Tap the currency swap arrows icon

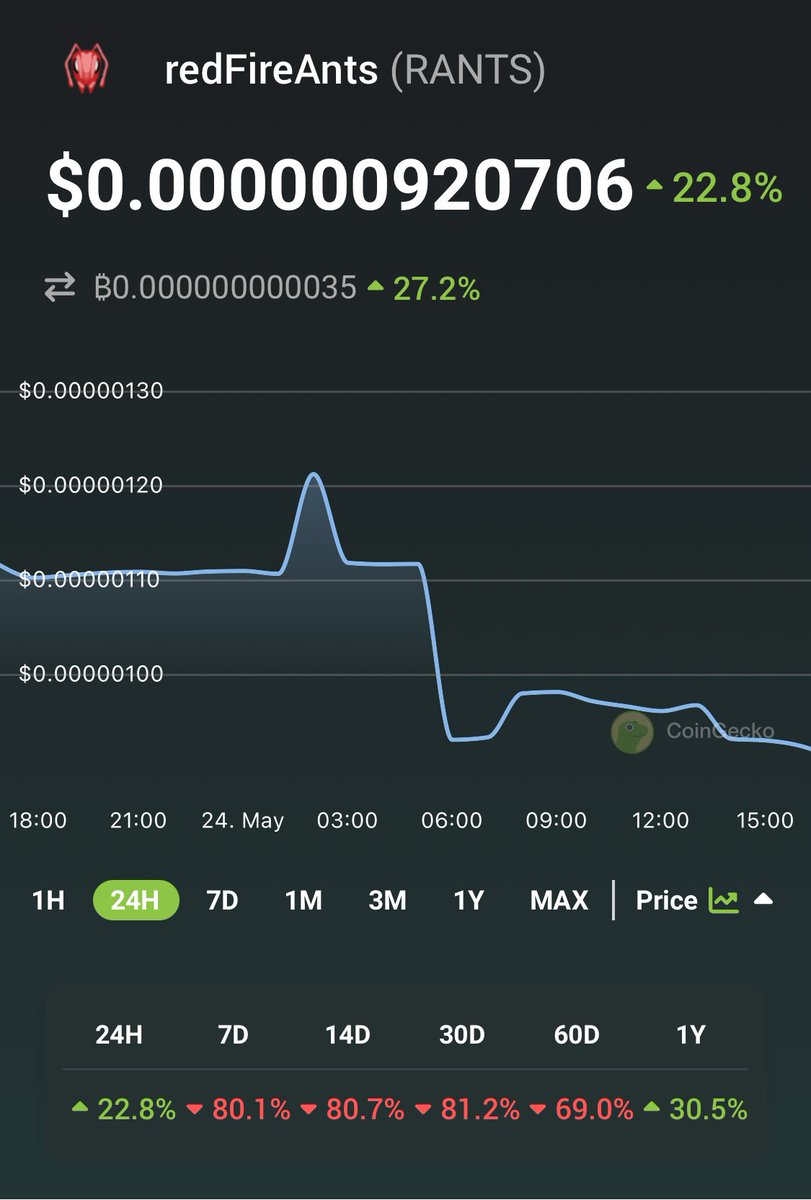click(60, 288)
